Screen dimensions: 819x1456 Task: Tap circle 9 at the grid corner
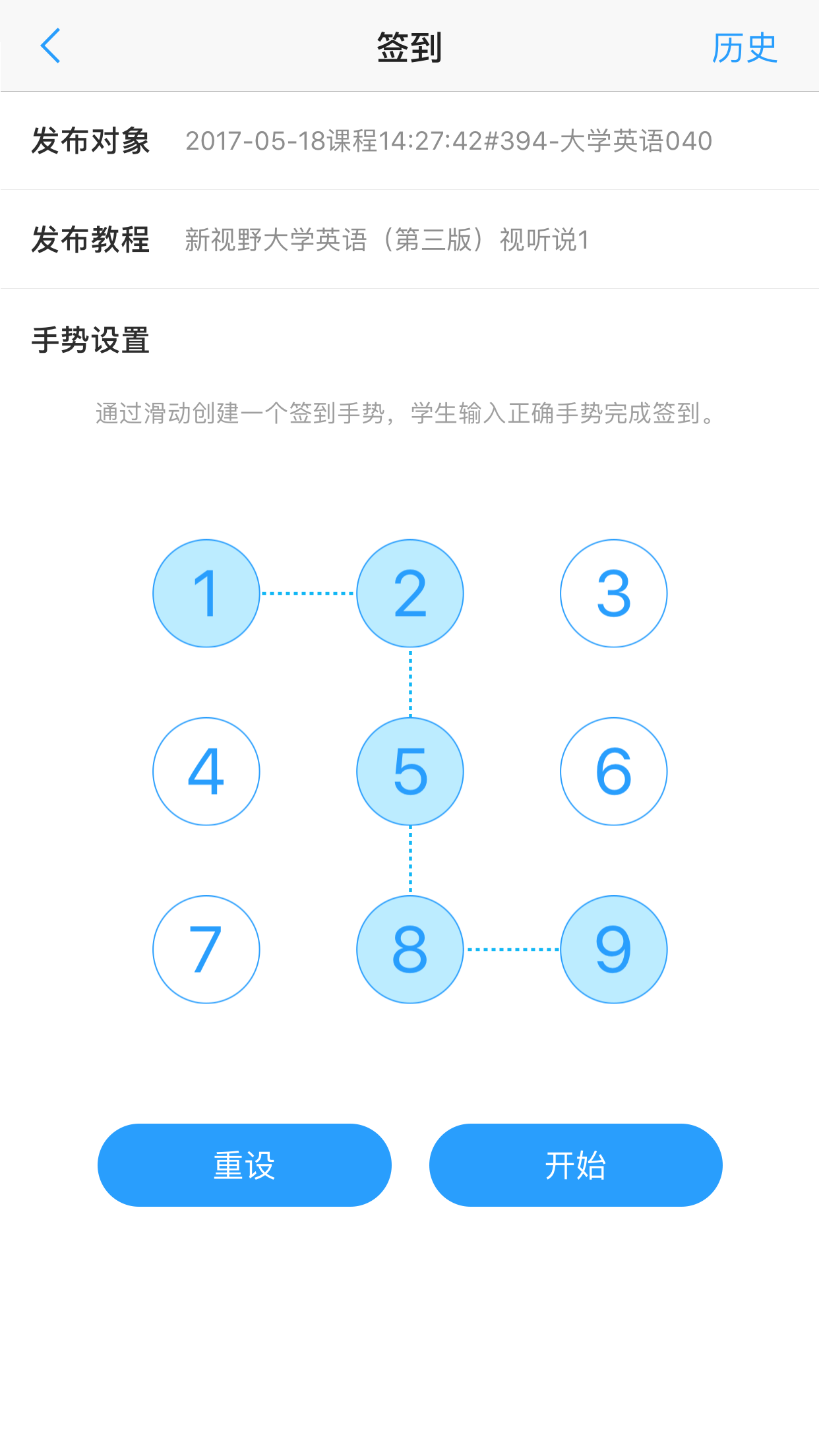pos(613,950)
